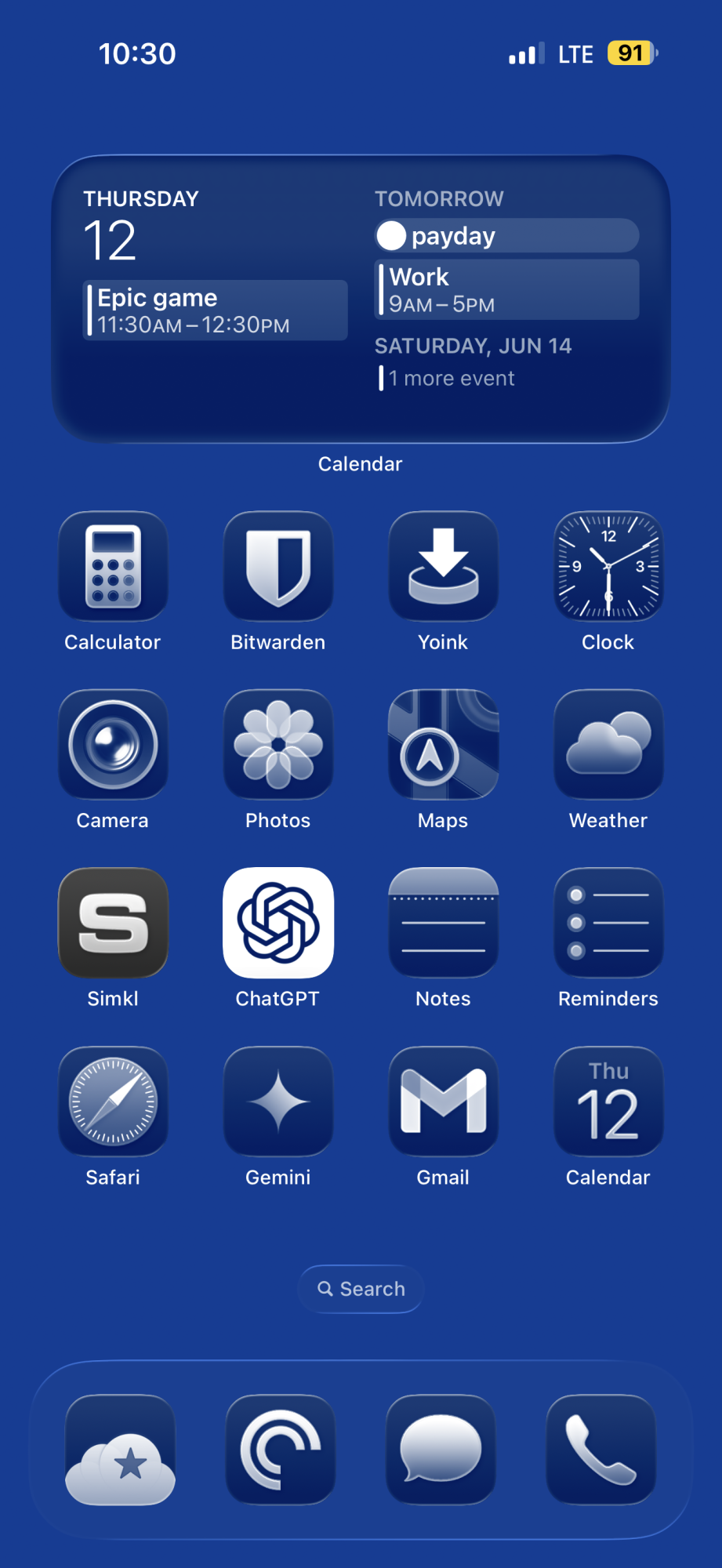Launch Safari browser

(113, 1102)
